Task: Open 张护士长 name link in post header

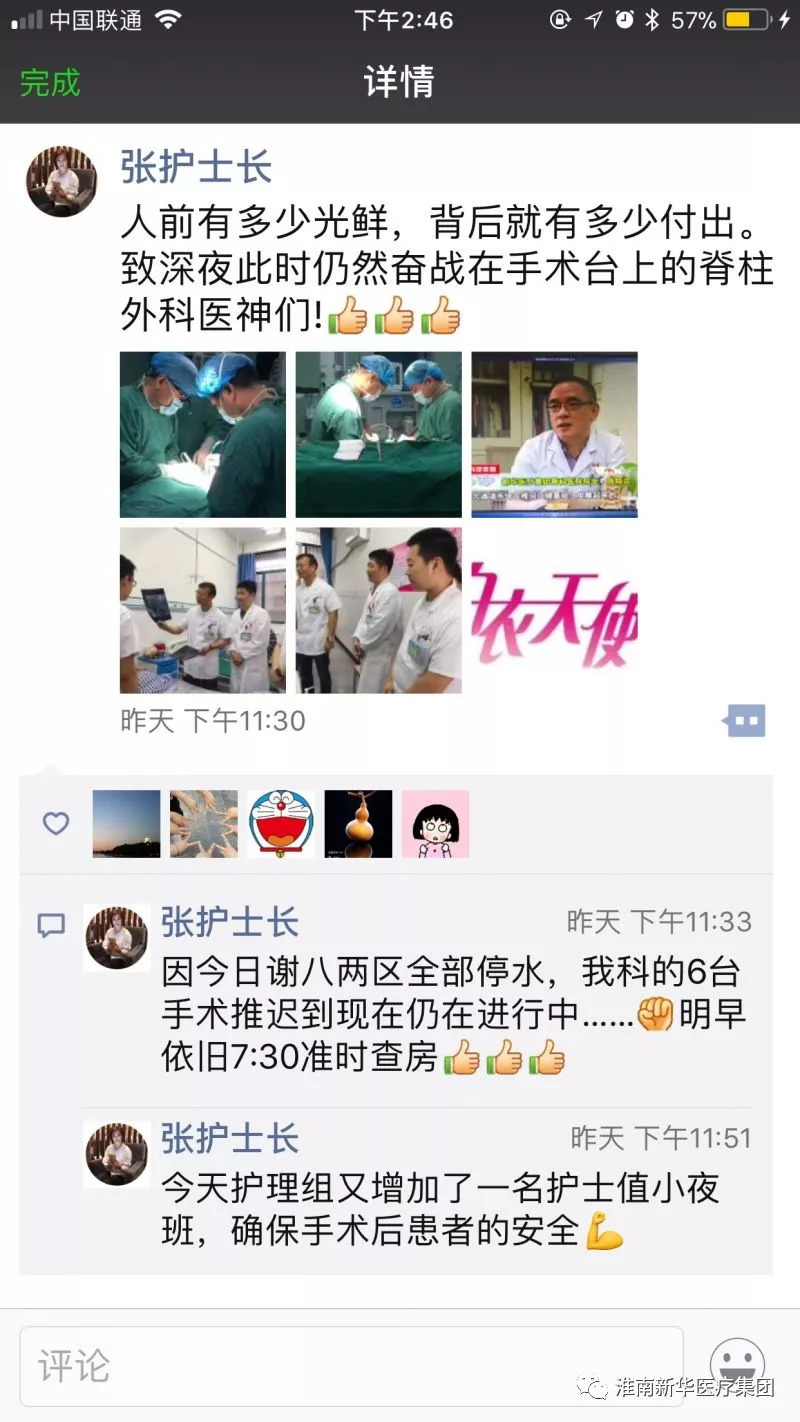Action: click(196, 167)
